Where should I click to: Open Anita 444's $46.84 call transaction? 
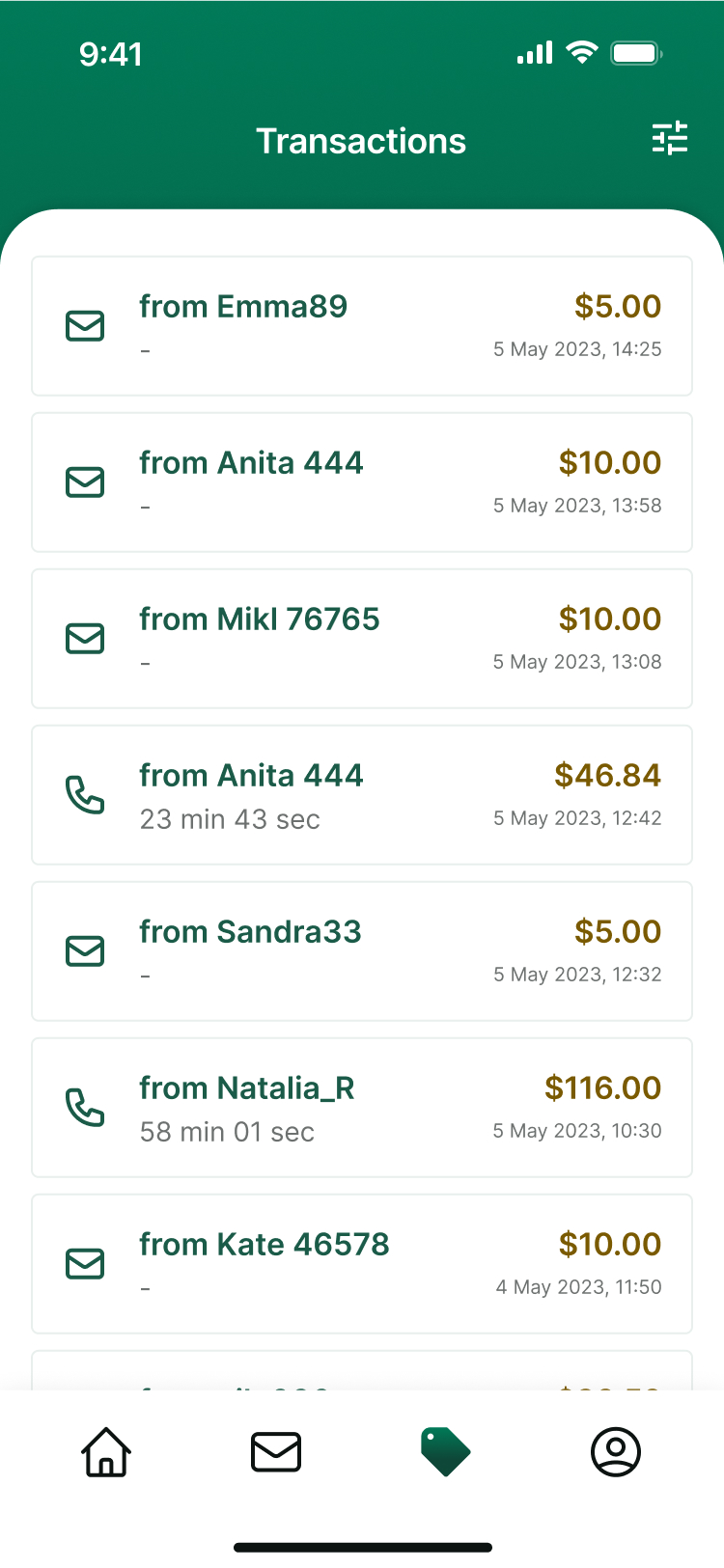362,795
